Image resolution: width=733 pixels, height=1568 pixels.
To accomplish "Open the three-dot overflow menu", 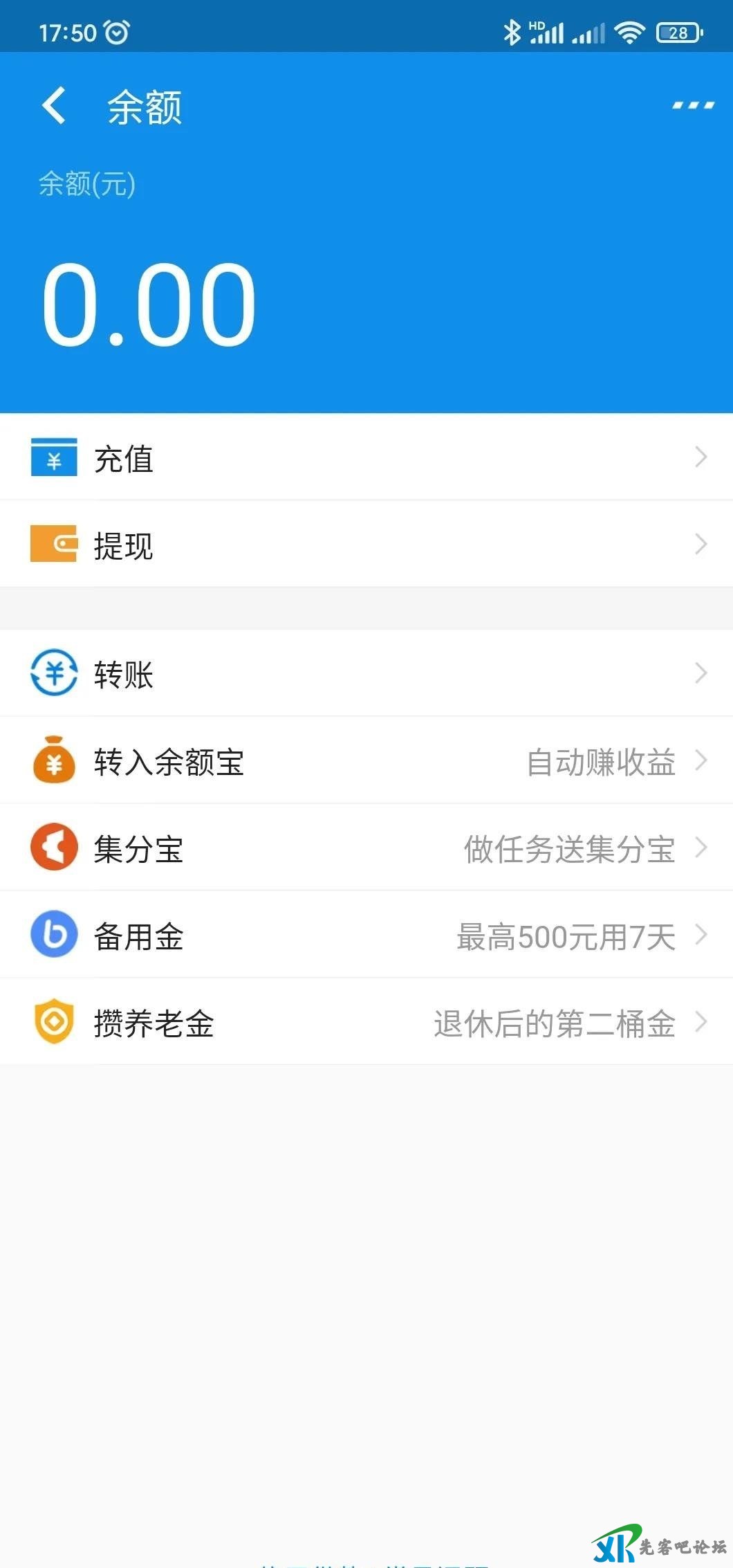I will click(x=693, y=106).
